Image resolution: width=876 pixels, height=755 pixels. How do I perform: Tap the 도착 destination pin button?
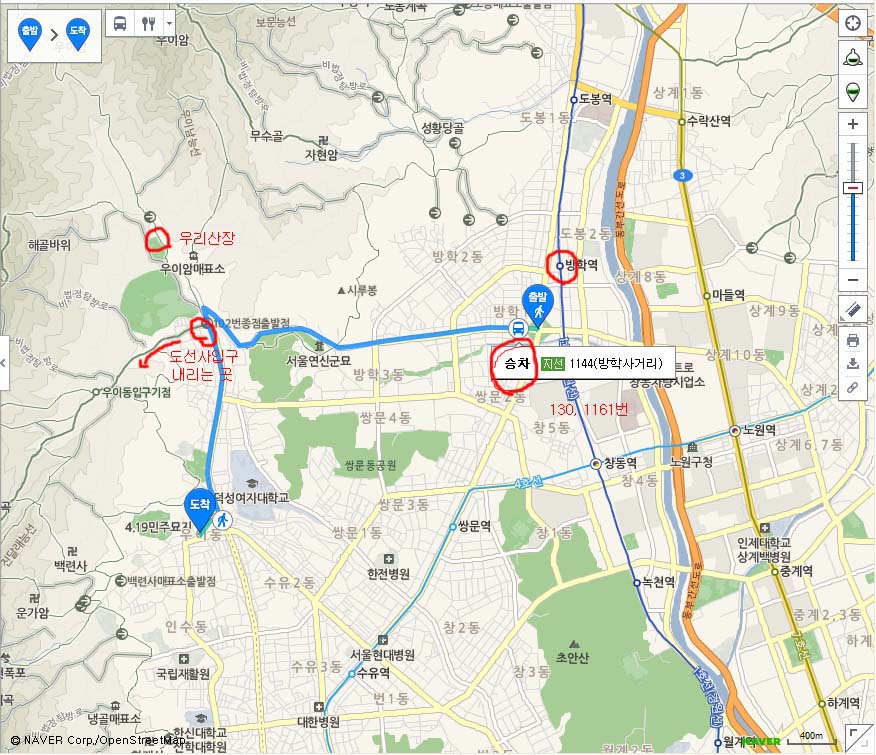tap(77, 35)
